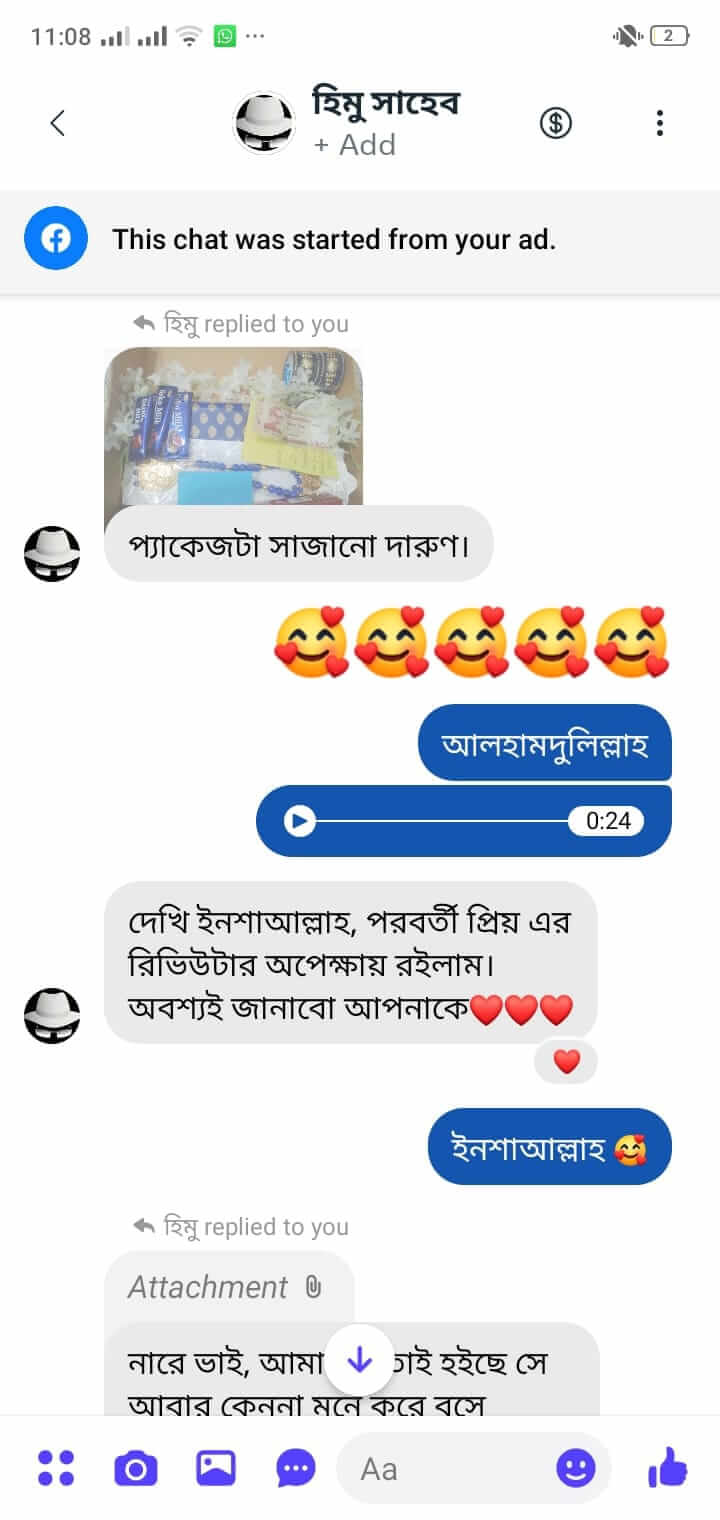
Task: Play the 0:24 voice message
Action: pyautogui.click(x=299, y=821)
